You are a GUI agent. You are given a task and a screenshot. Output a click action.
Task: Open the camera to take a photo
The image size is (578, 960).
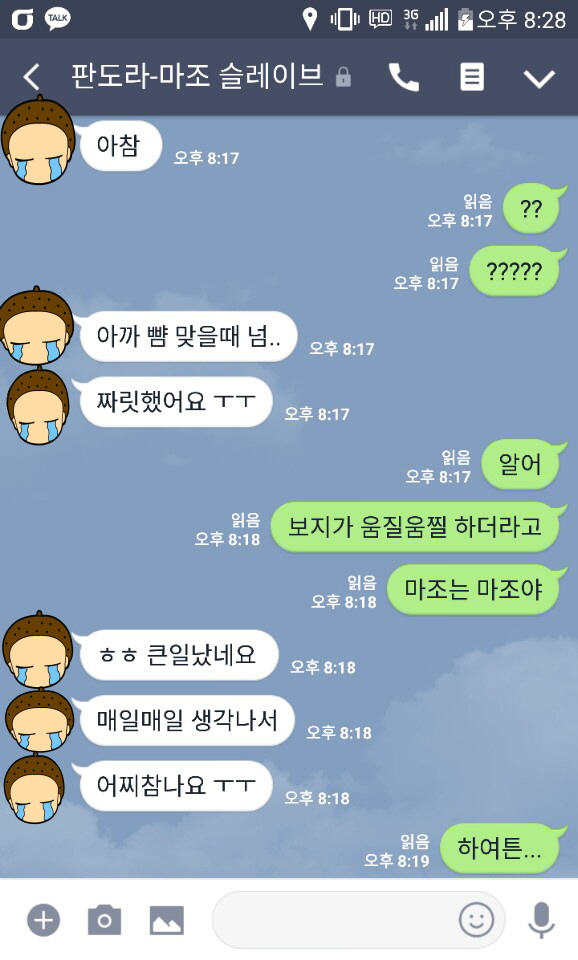pos(105,920)
